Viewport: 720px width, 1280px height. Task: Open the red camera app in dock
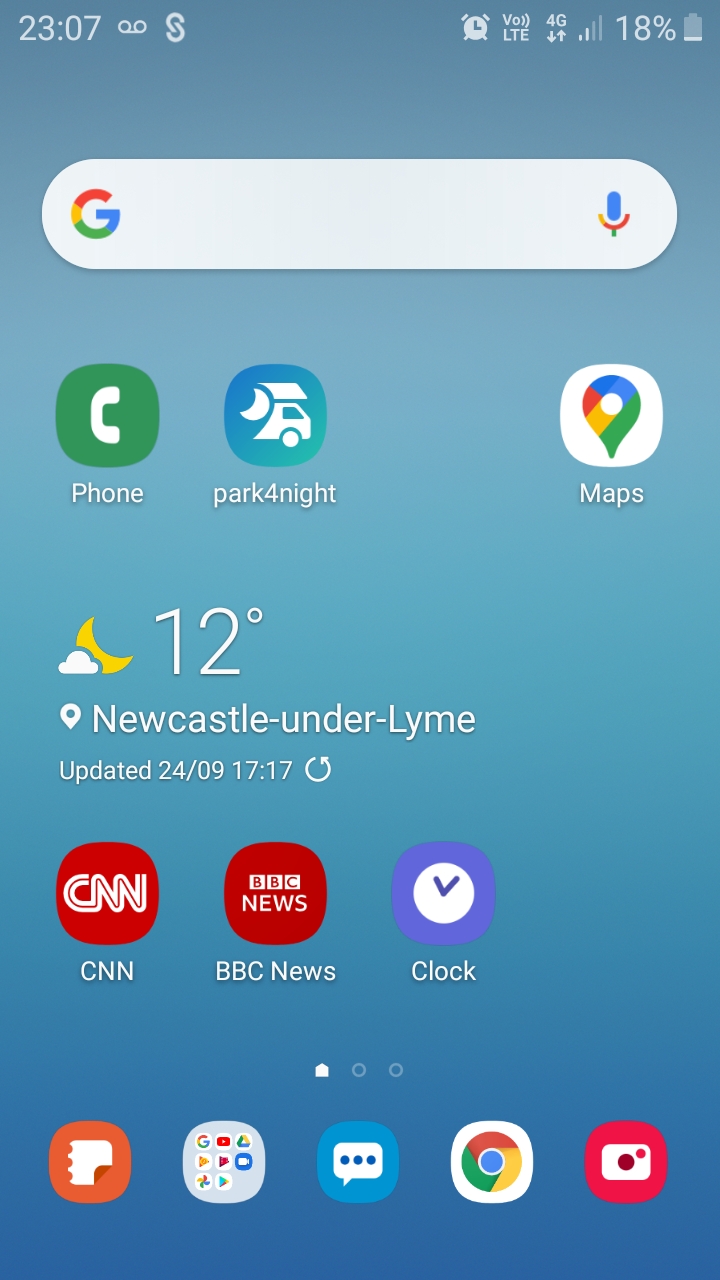coord(626,1162)
